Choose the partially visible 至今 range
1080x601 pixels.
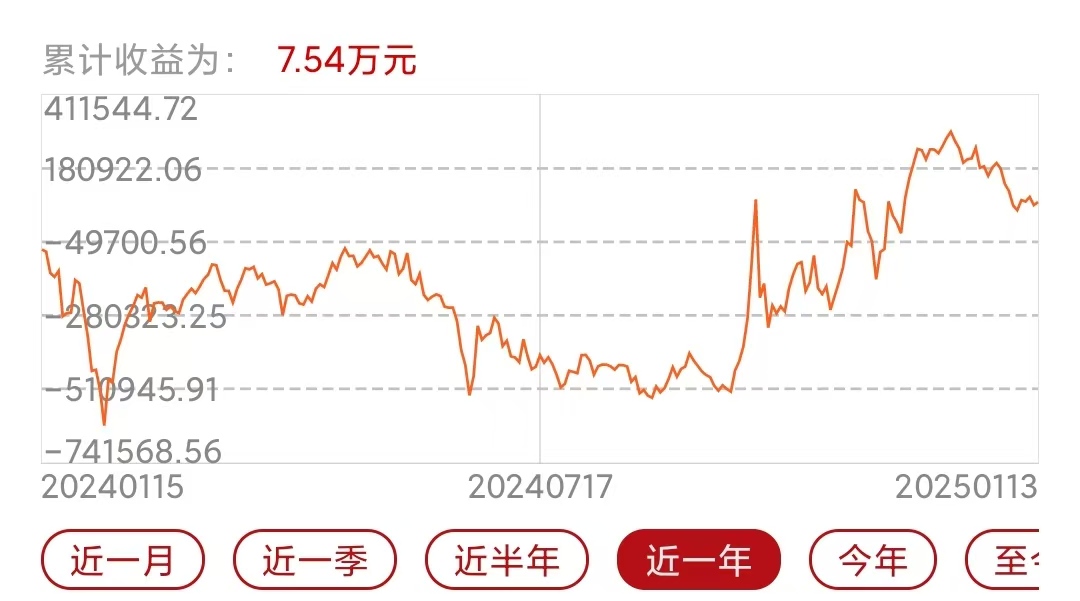point(1008,560)
